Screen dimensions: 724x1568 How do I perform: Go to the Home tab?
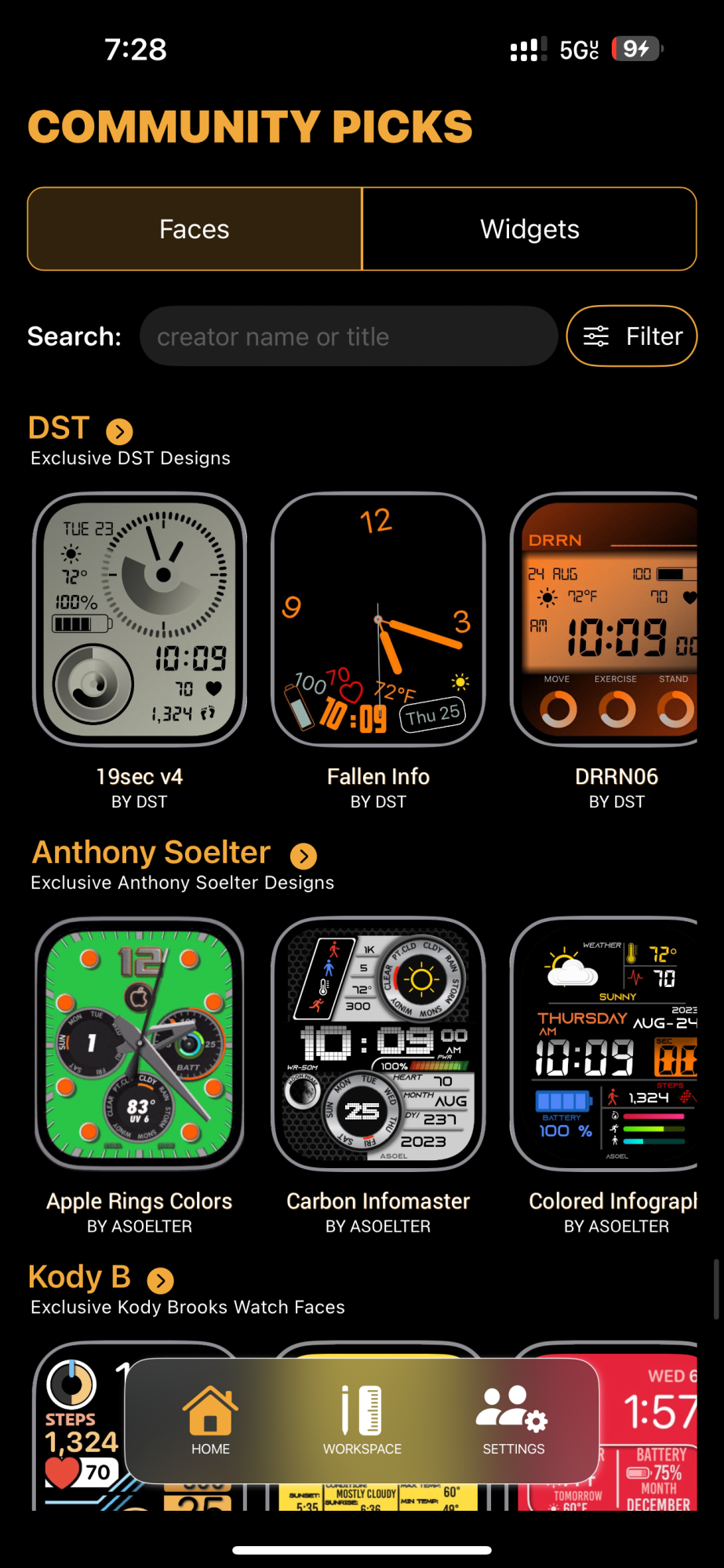click(210, 1421)
